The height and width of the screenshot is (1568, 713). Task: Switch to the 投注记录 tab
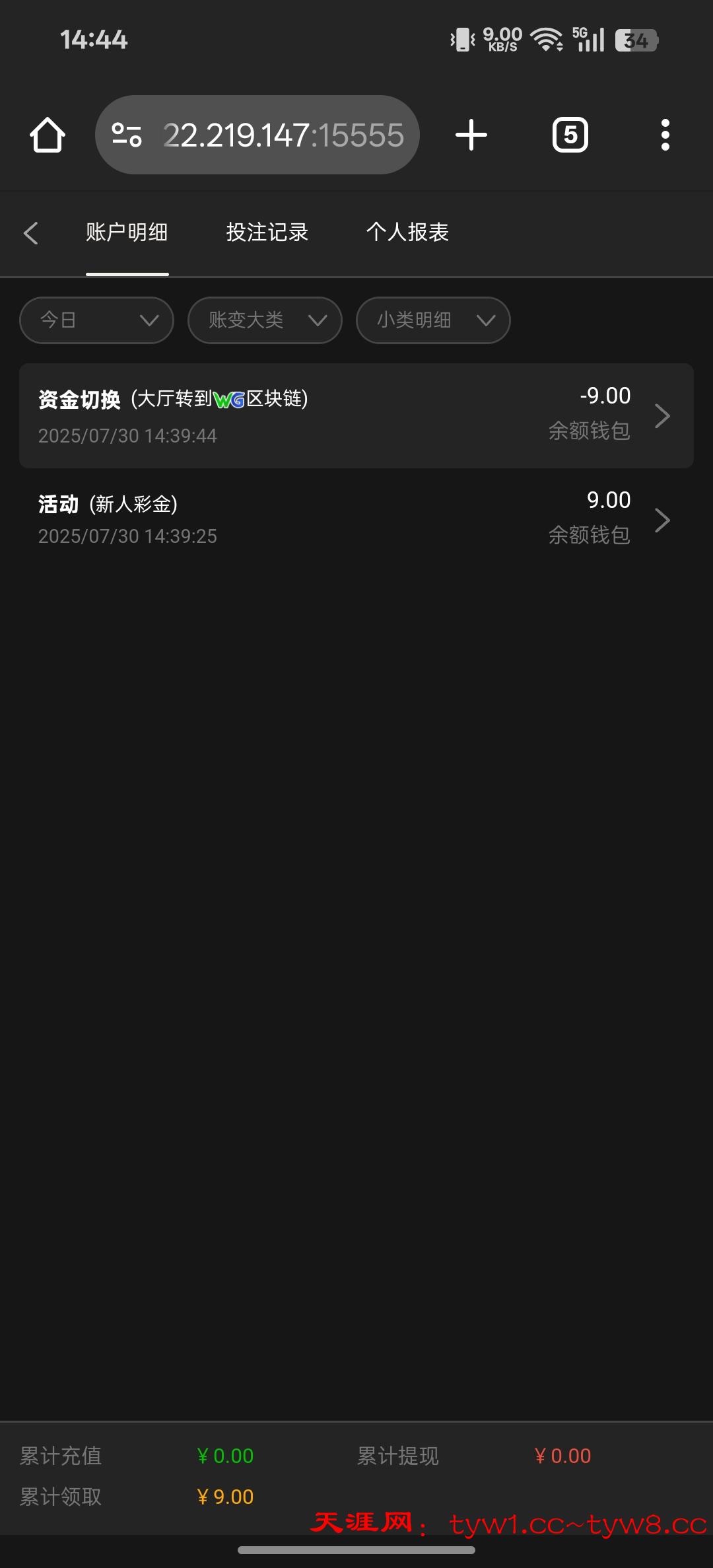pyautogui.click(x=267, y=232)
